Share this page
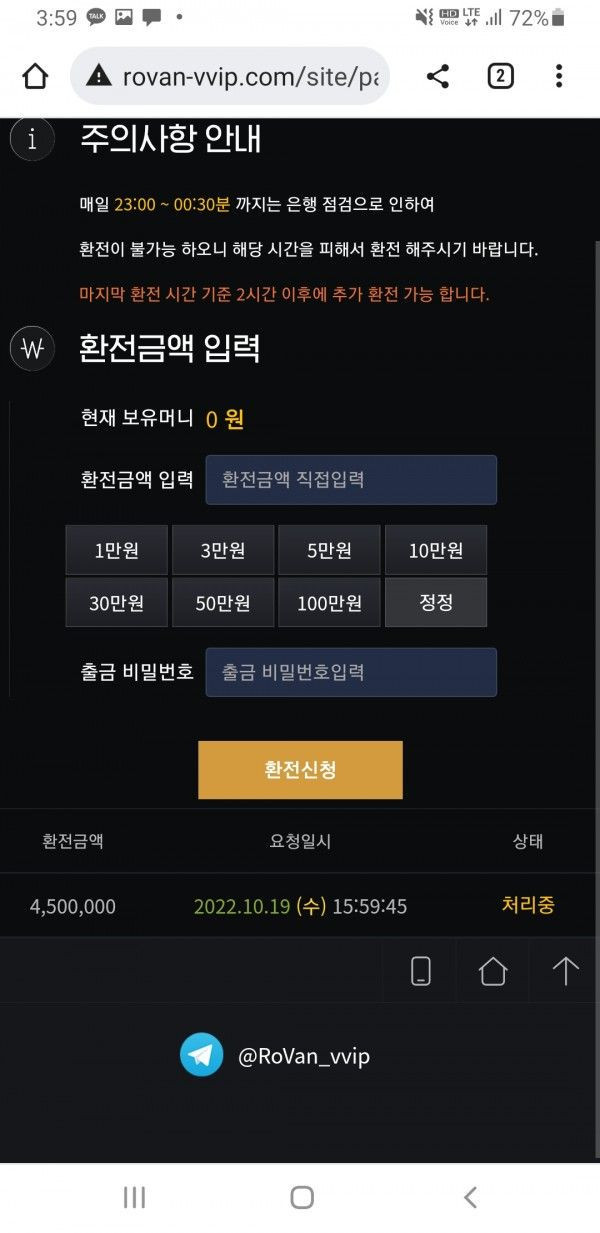Image resolution: width=600 pixels, height=1233 pixels. pos(437,77)
